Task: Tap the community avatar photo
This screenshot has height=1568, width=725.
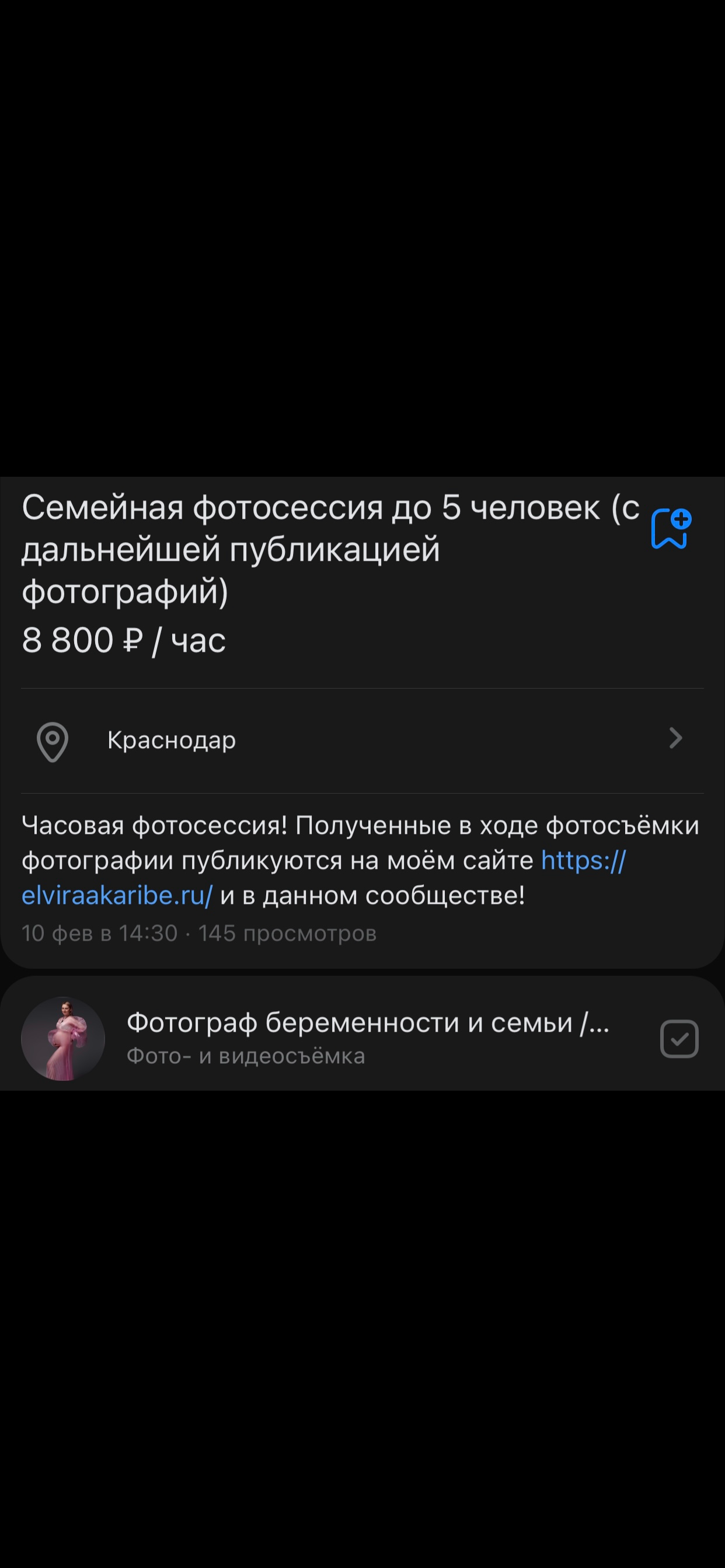Action: point(62,1039)
